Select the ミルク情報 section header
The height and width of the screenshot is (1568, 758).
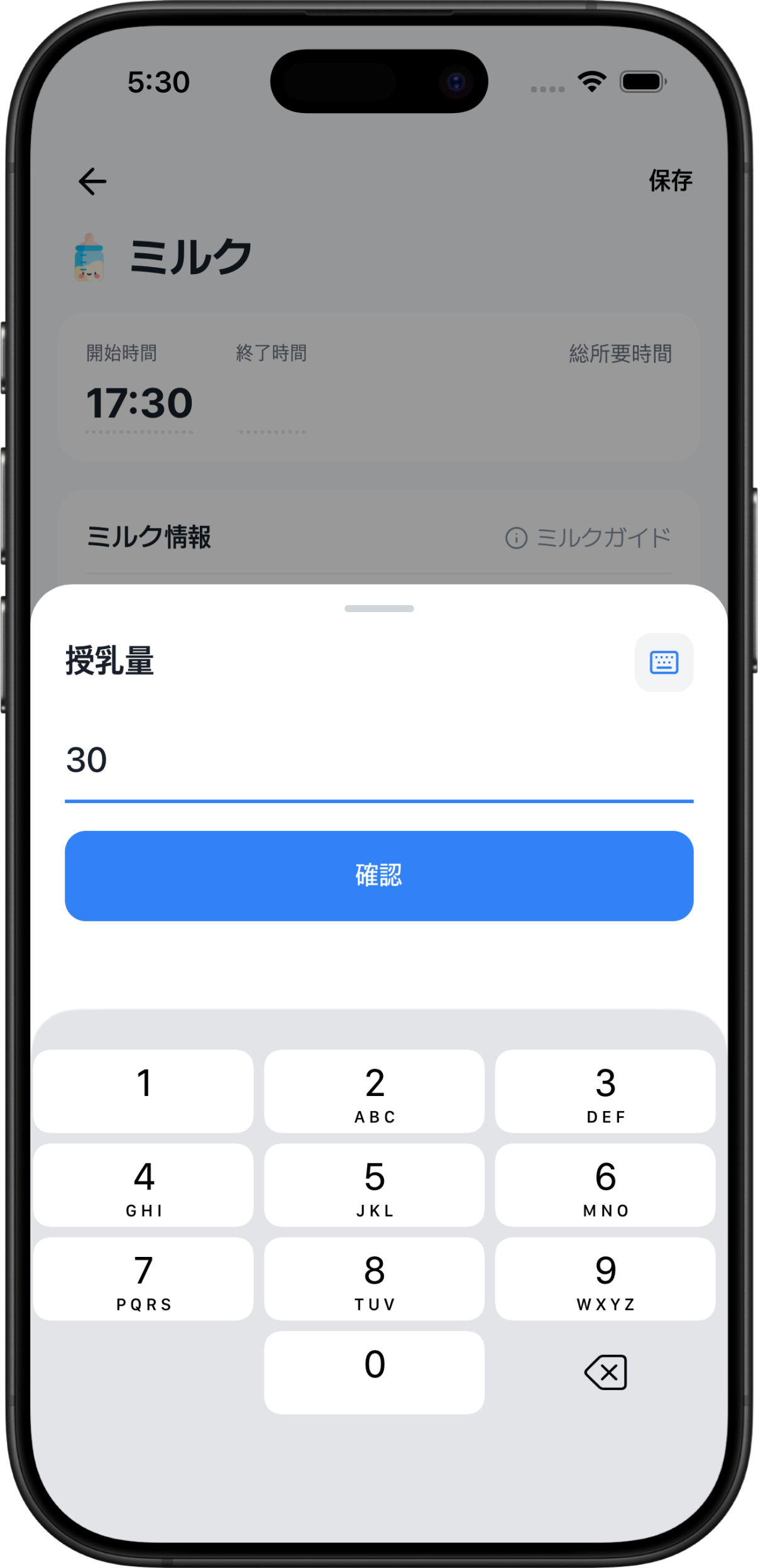click(x=148, y=536)
